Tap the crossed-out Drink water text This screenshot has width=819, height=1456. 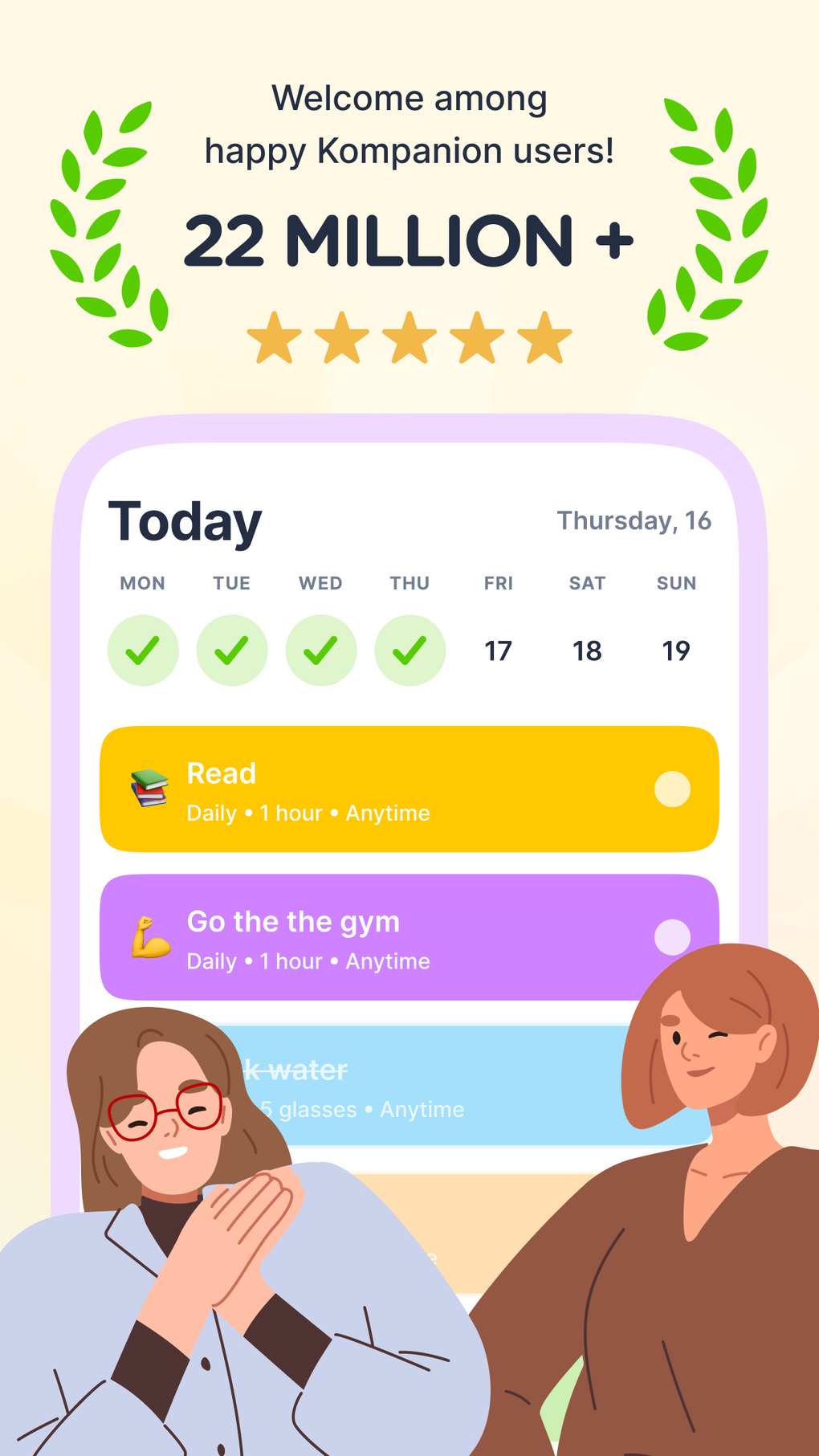click(293, 1068)
